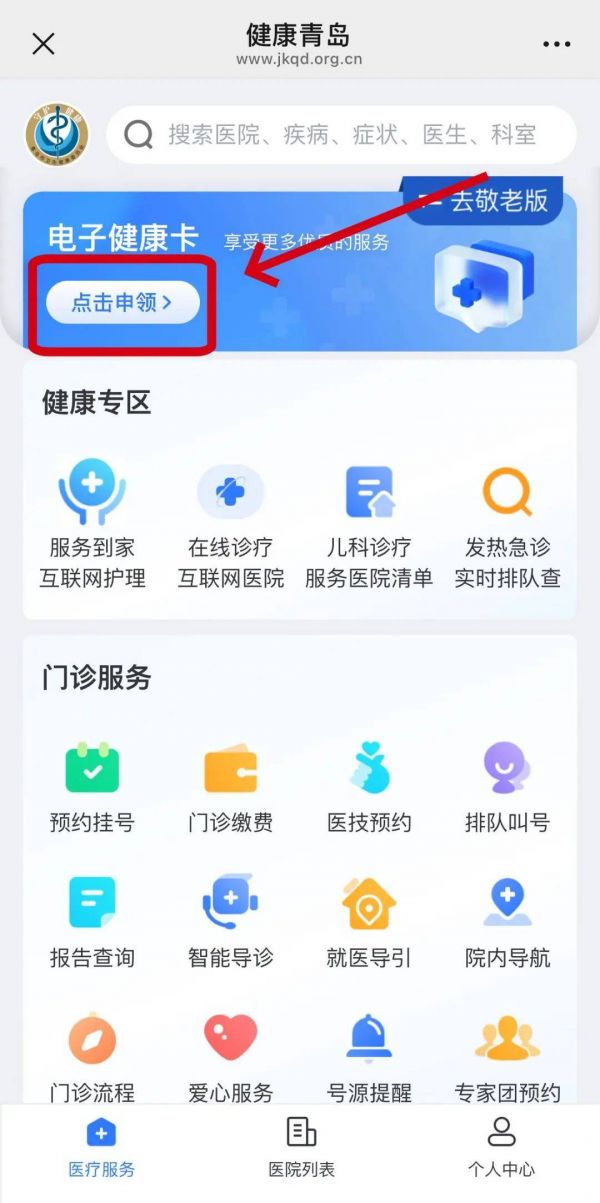Open 儿科诊疗 服务医院清单
The width and height of the screenshot is (600, 1203).
(x=369, y=527)
